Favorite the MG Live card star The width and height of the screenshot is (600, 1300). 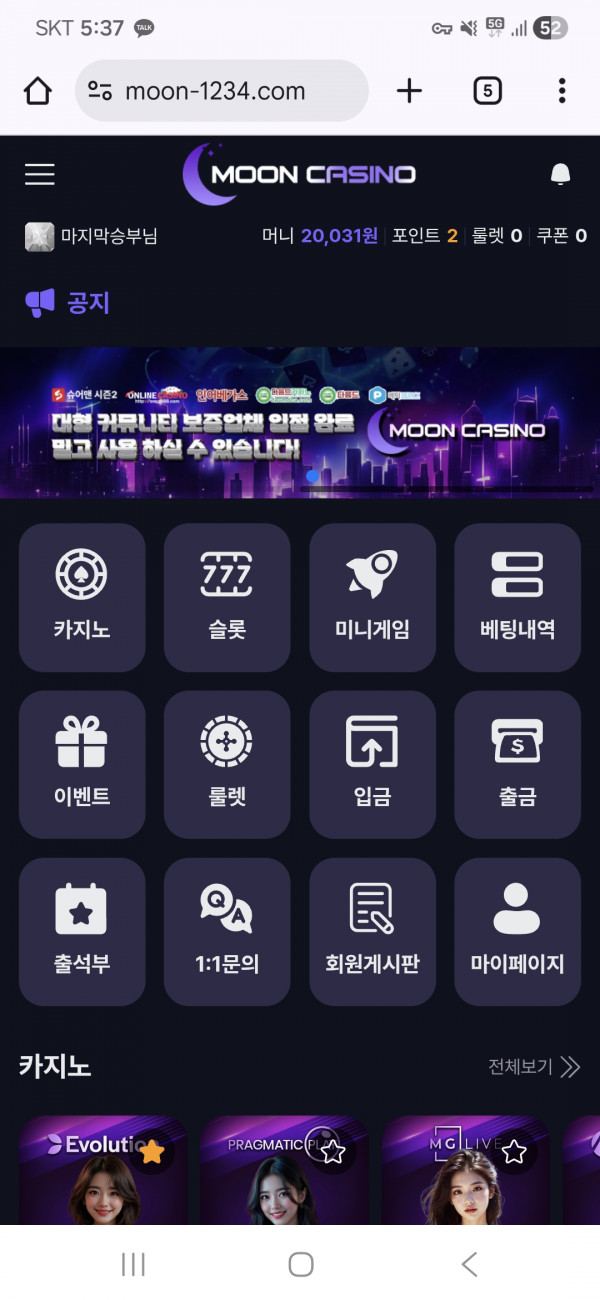click(514, 1153)
